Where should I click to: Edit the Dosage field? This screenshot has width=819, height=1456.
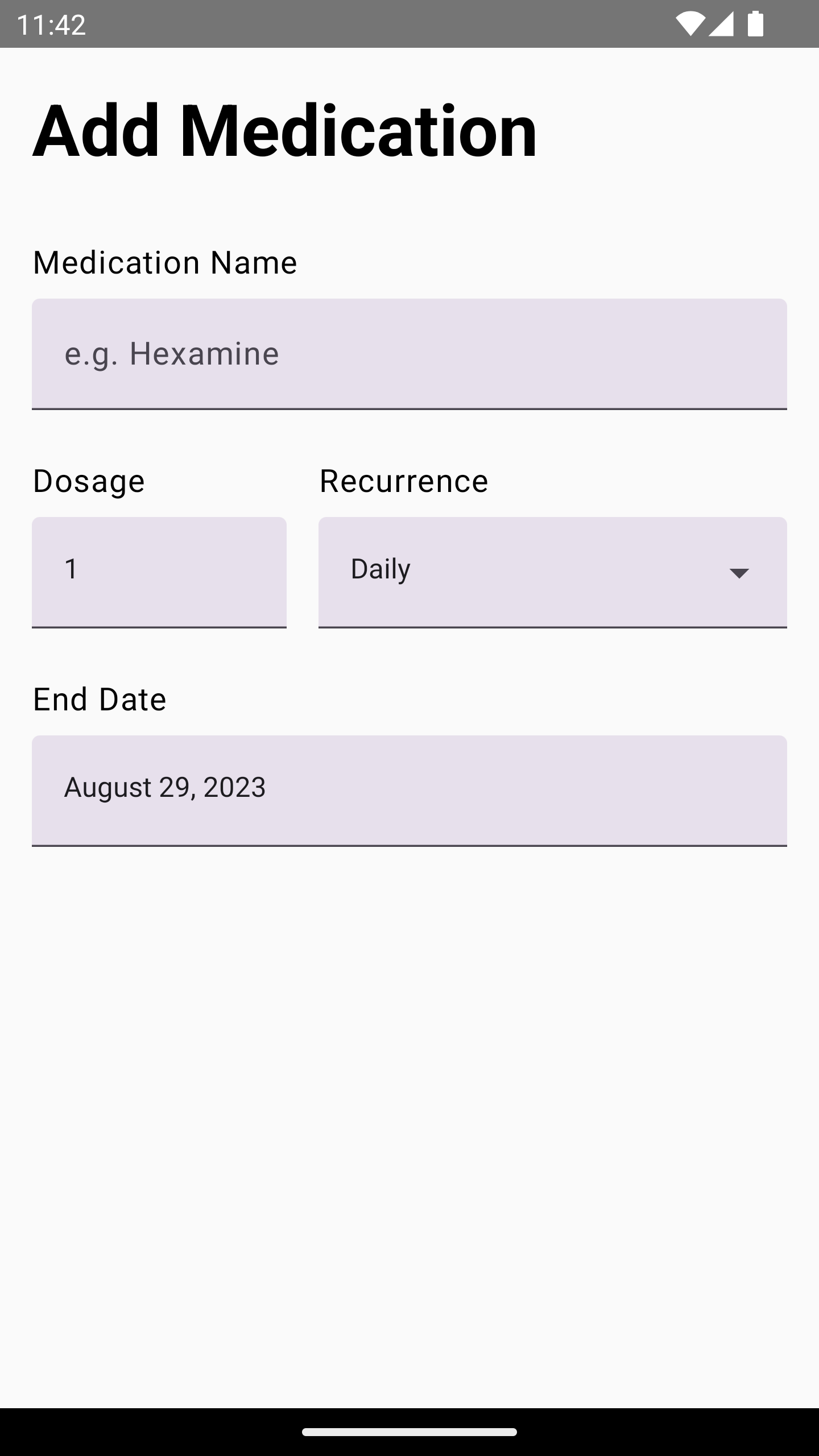click(159, 572)
